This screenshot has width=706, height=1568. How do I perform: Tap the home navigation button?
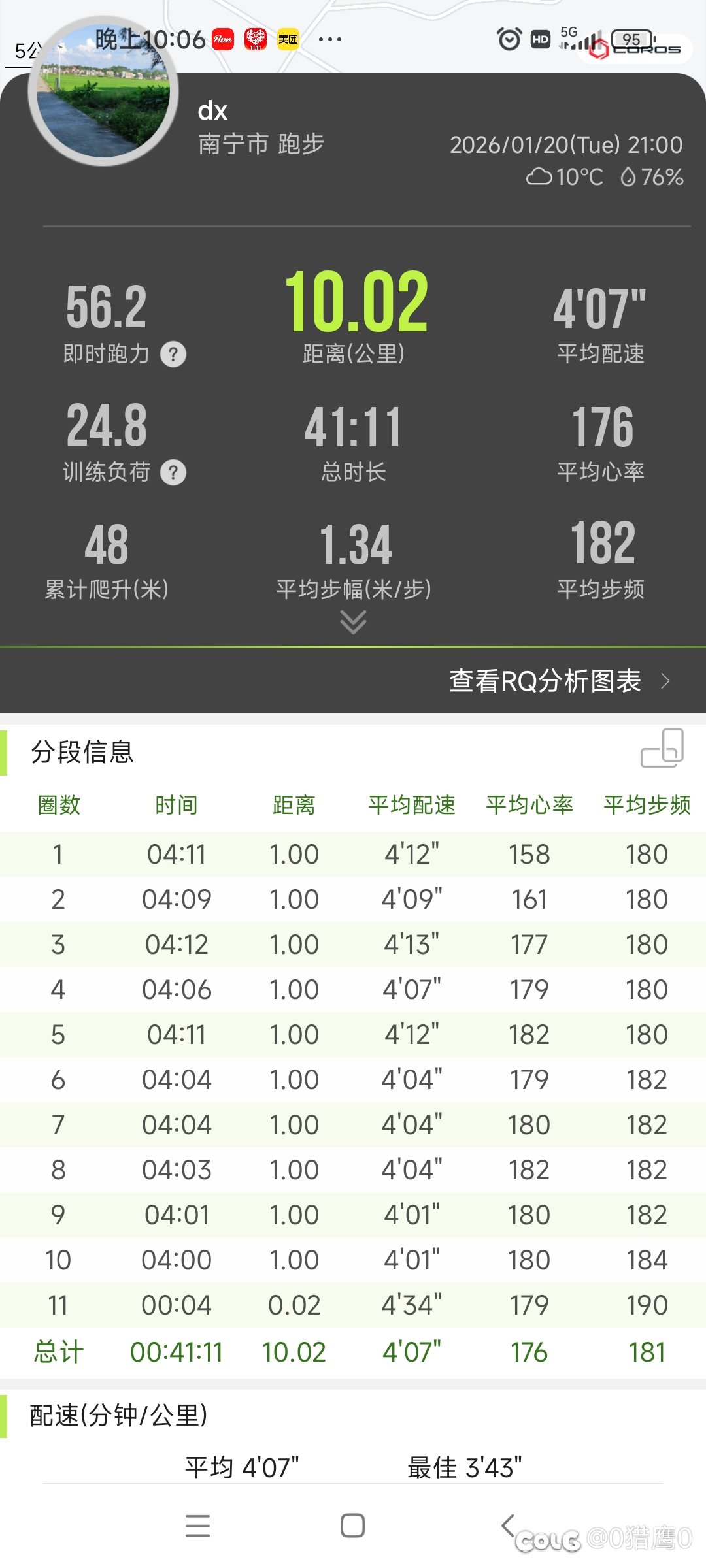click(x=352, y=1526)
